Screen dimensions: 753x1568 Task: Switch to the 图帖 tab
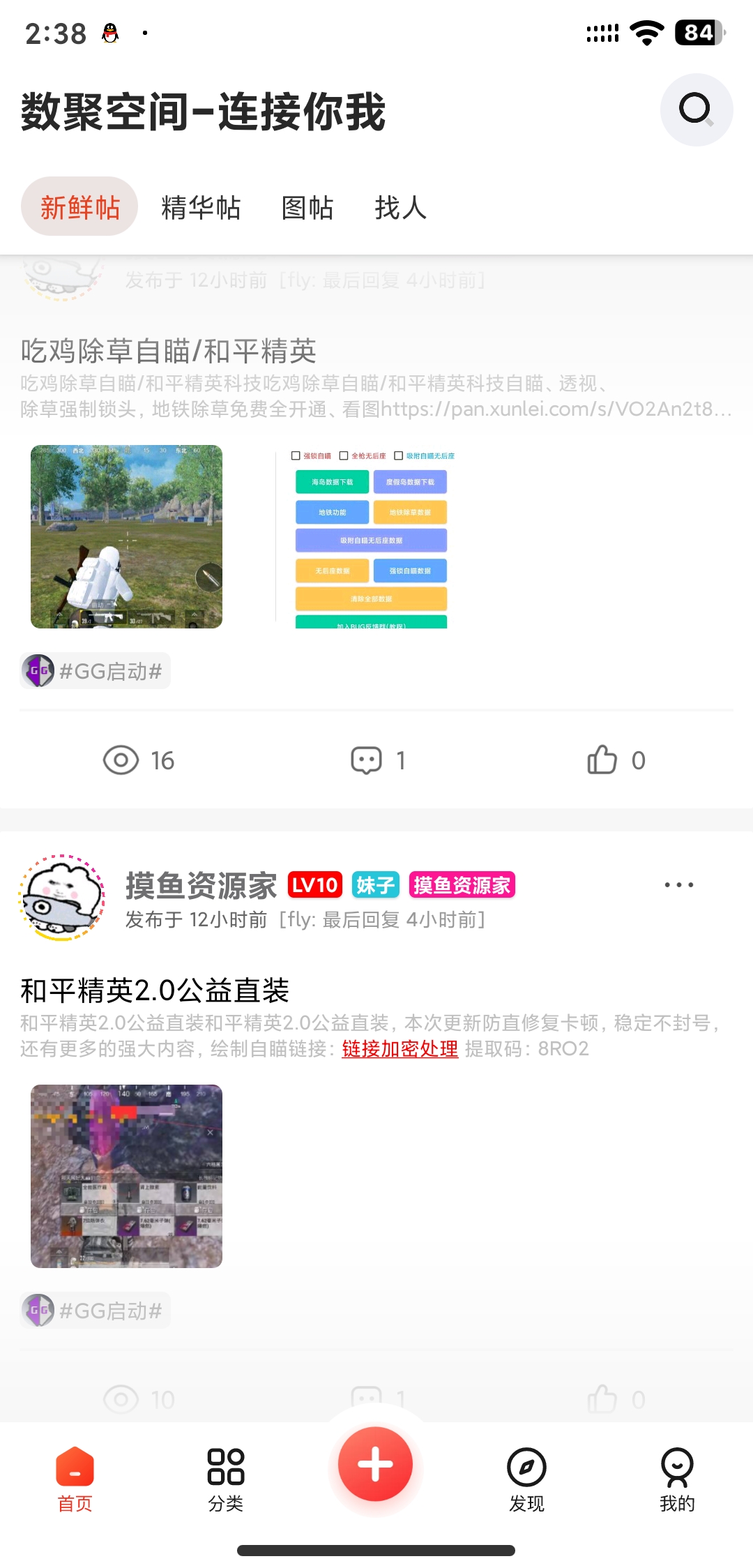307,207
